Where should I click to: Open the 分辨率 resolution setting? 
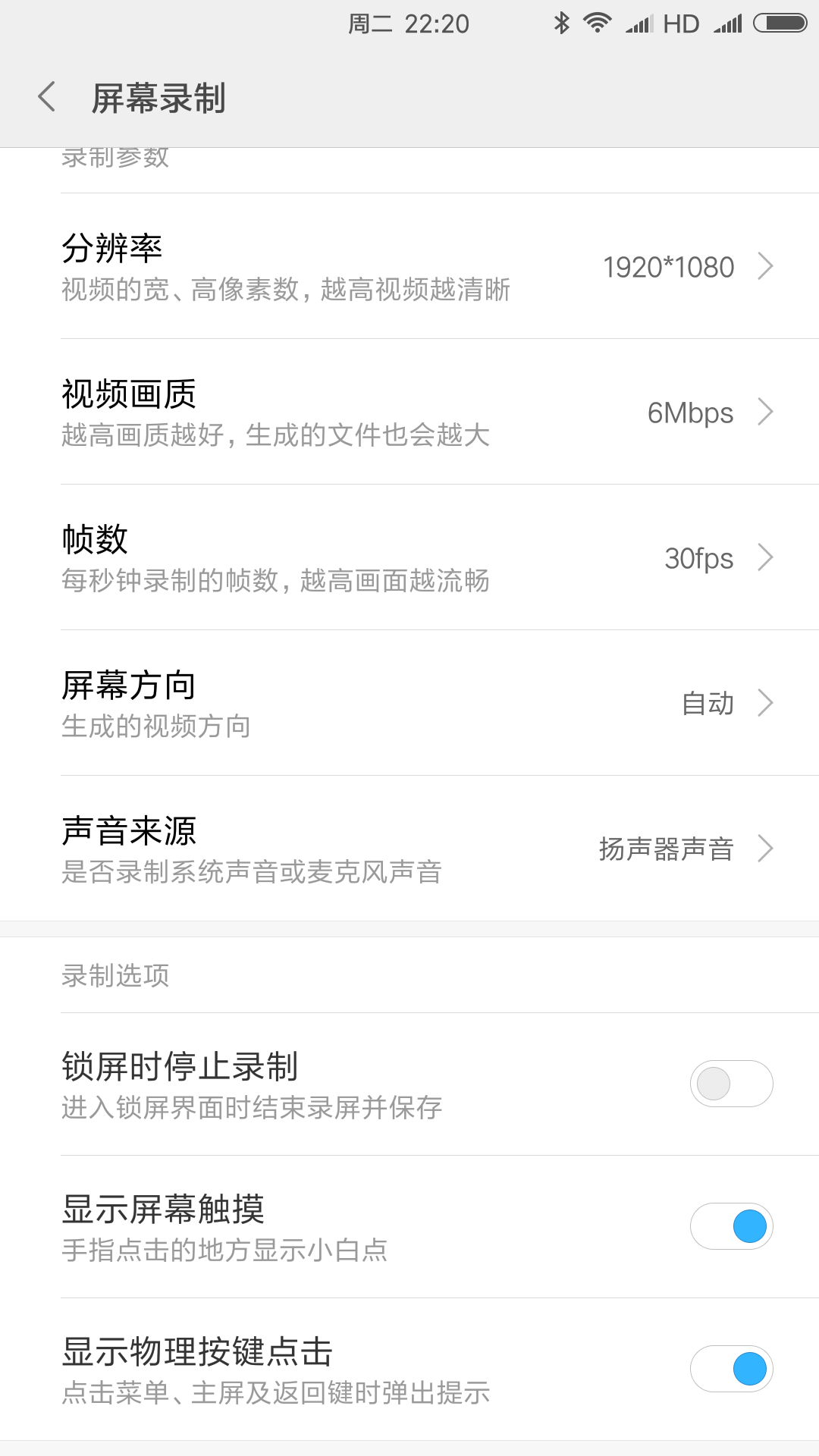tap(409, 266)
